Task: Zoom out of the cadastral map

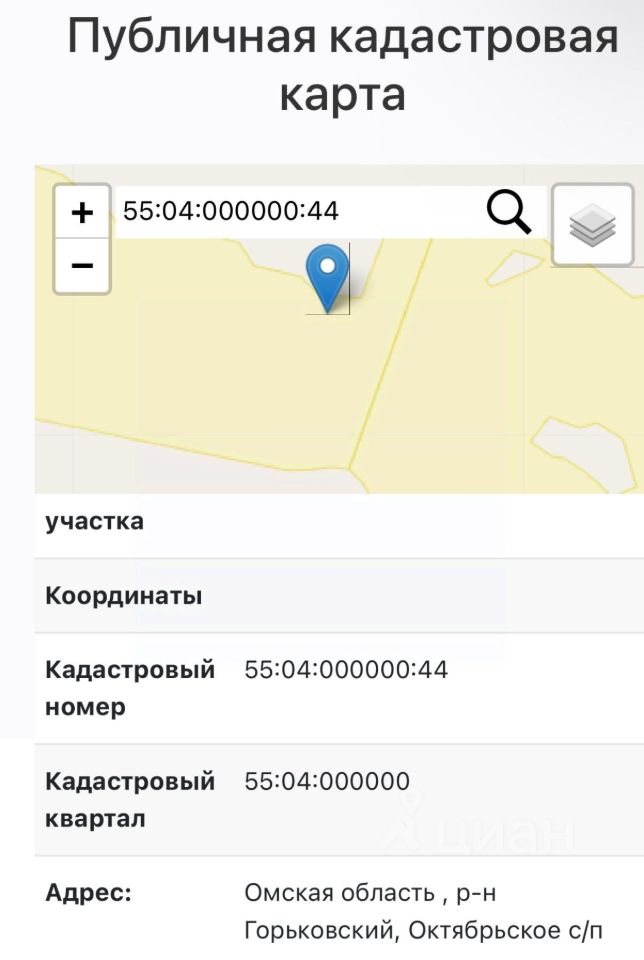Action: click(82, 266)
